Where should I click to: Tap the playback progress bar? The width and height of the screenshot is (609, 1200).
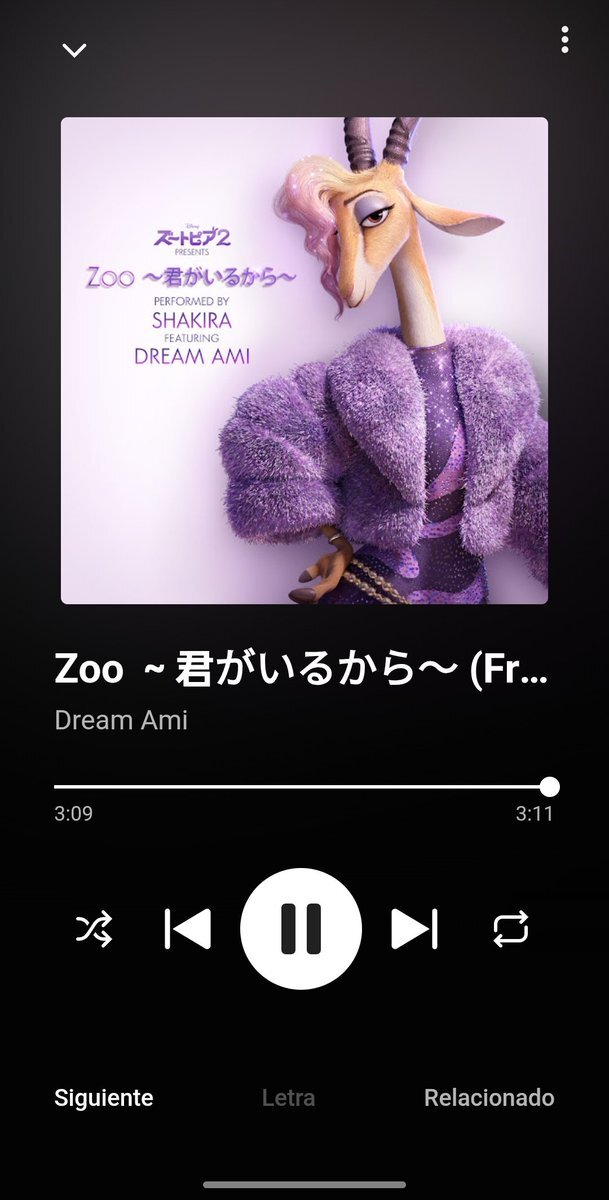[300, 787]
